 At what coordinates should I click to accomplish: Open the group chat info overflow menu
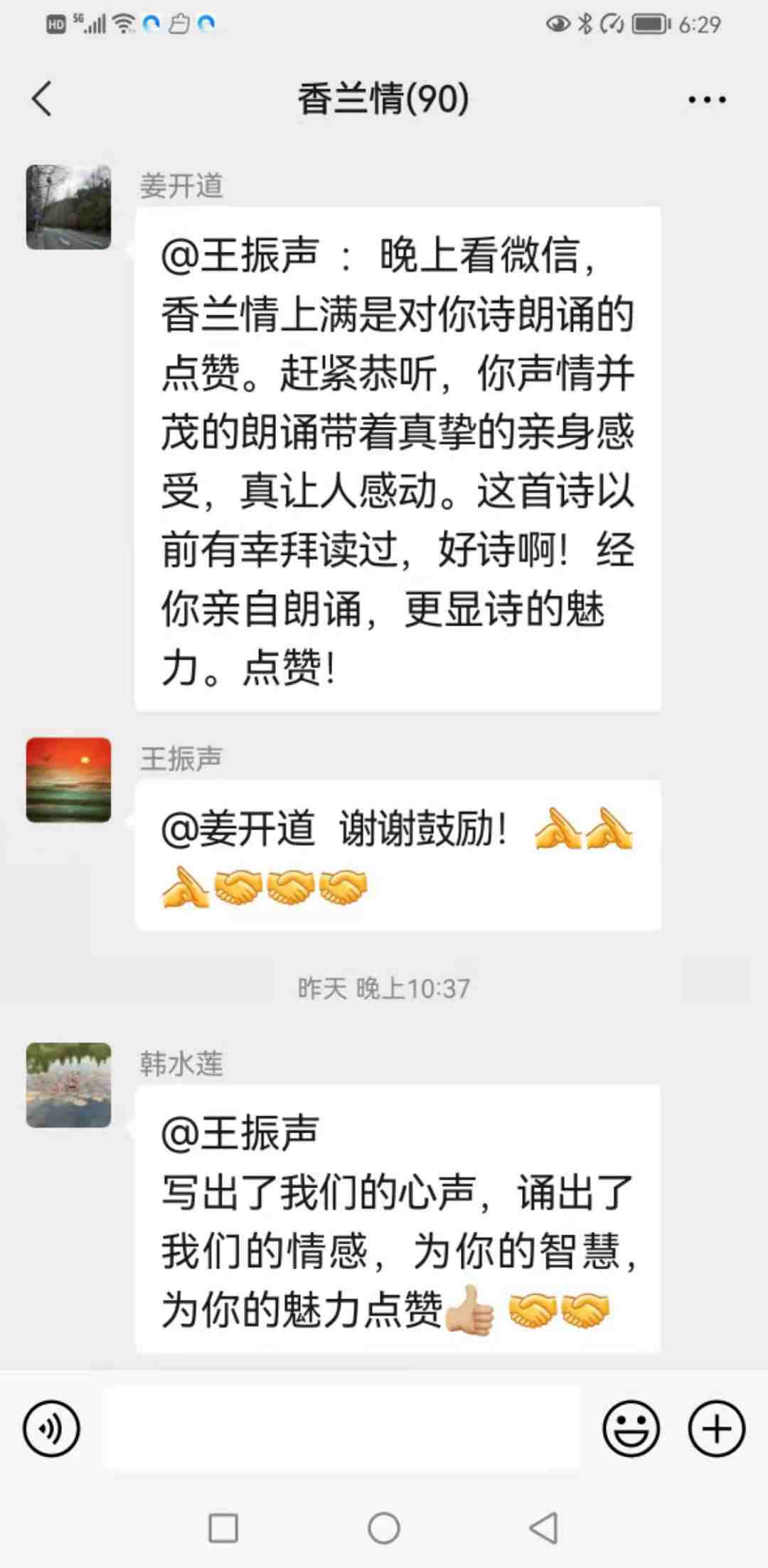pyautogui.click(x=707, y=100)
